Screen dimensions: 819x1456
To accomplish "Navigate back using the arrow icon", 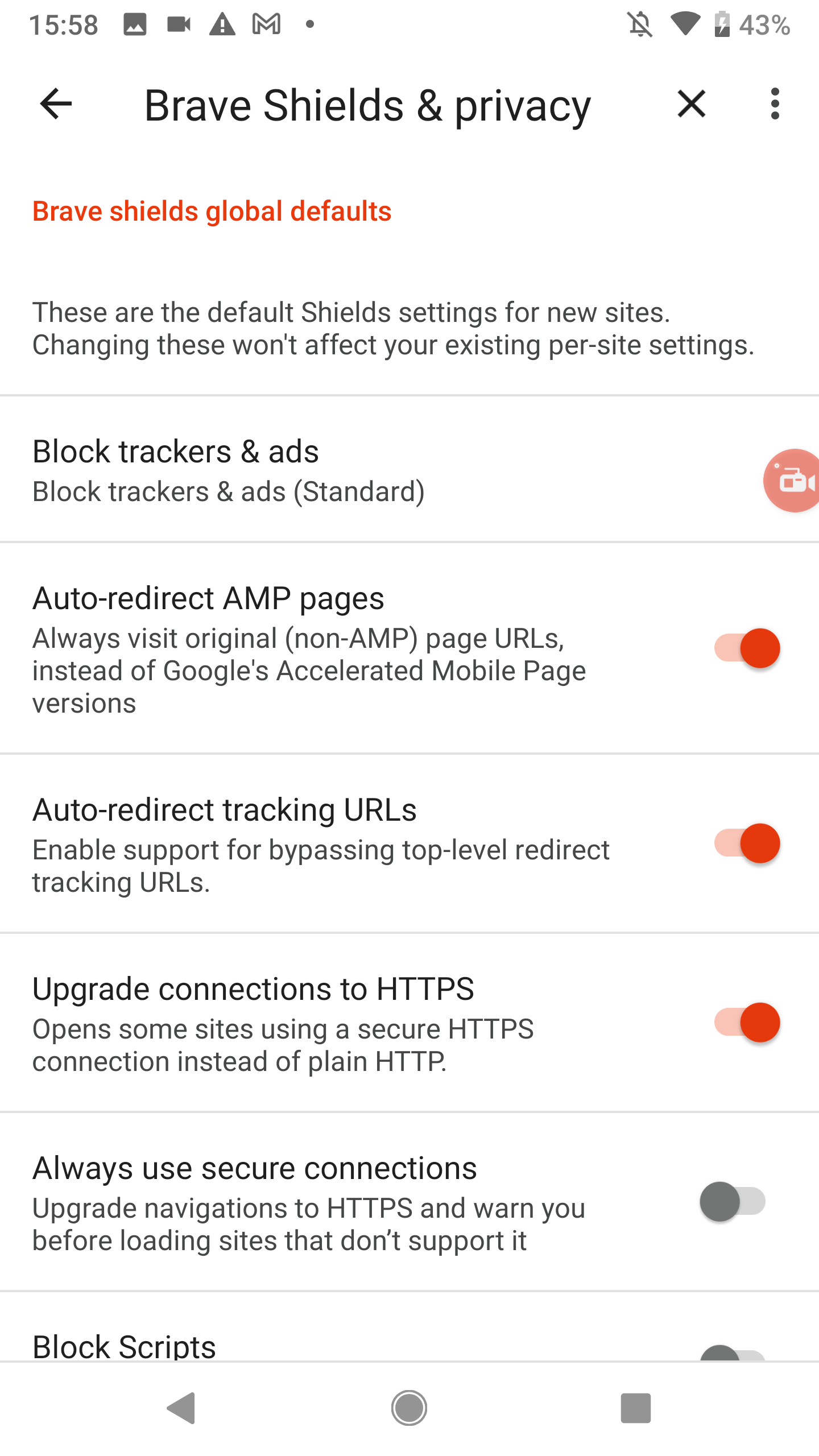I will click(x=55, y=104).
